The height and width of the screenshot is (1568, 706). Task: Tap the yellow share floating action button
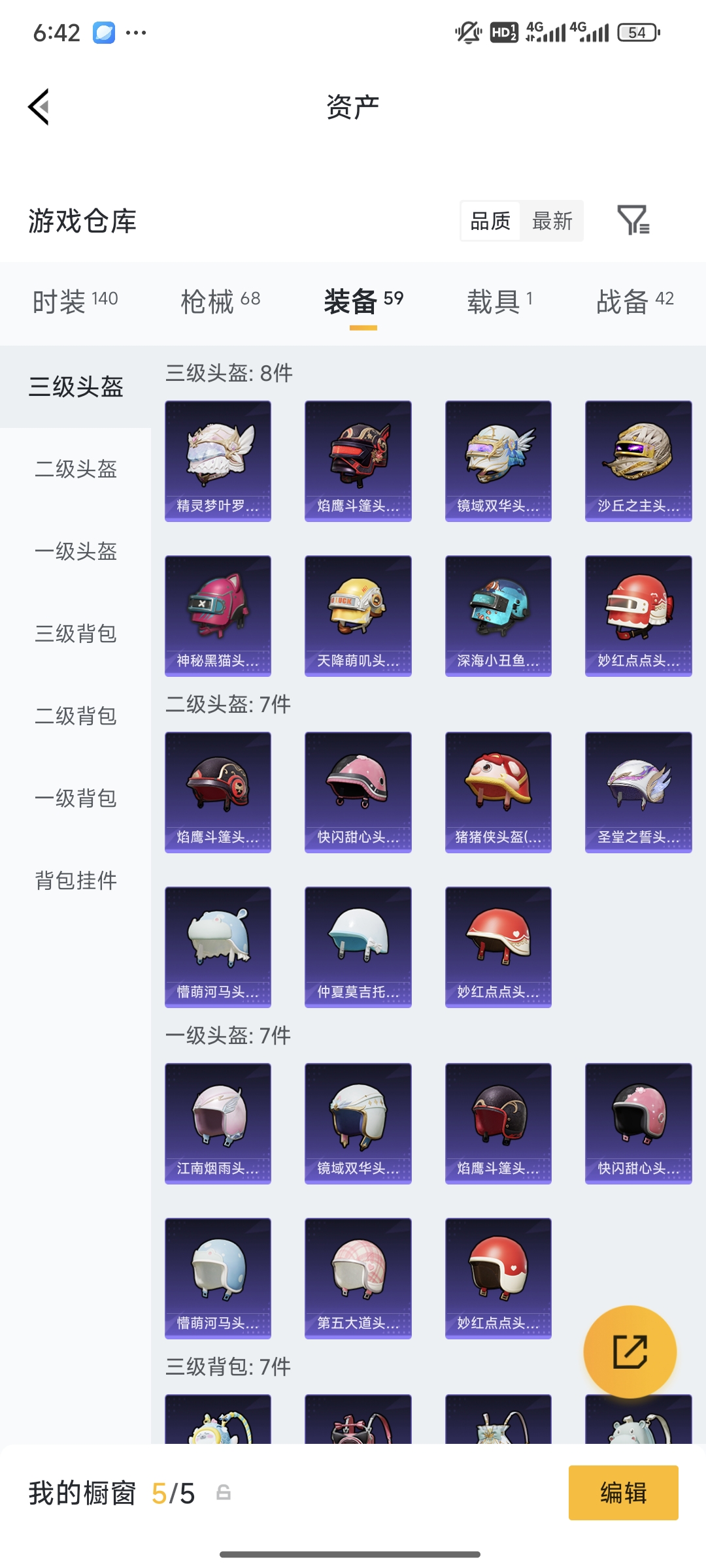pyautogui.click(x=631, y=1352)
